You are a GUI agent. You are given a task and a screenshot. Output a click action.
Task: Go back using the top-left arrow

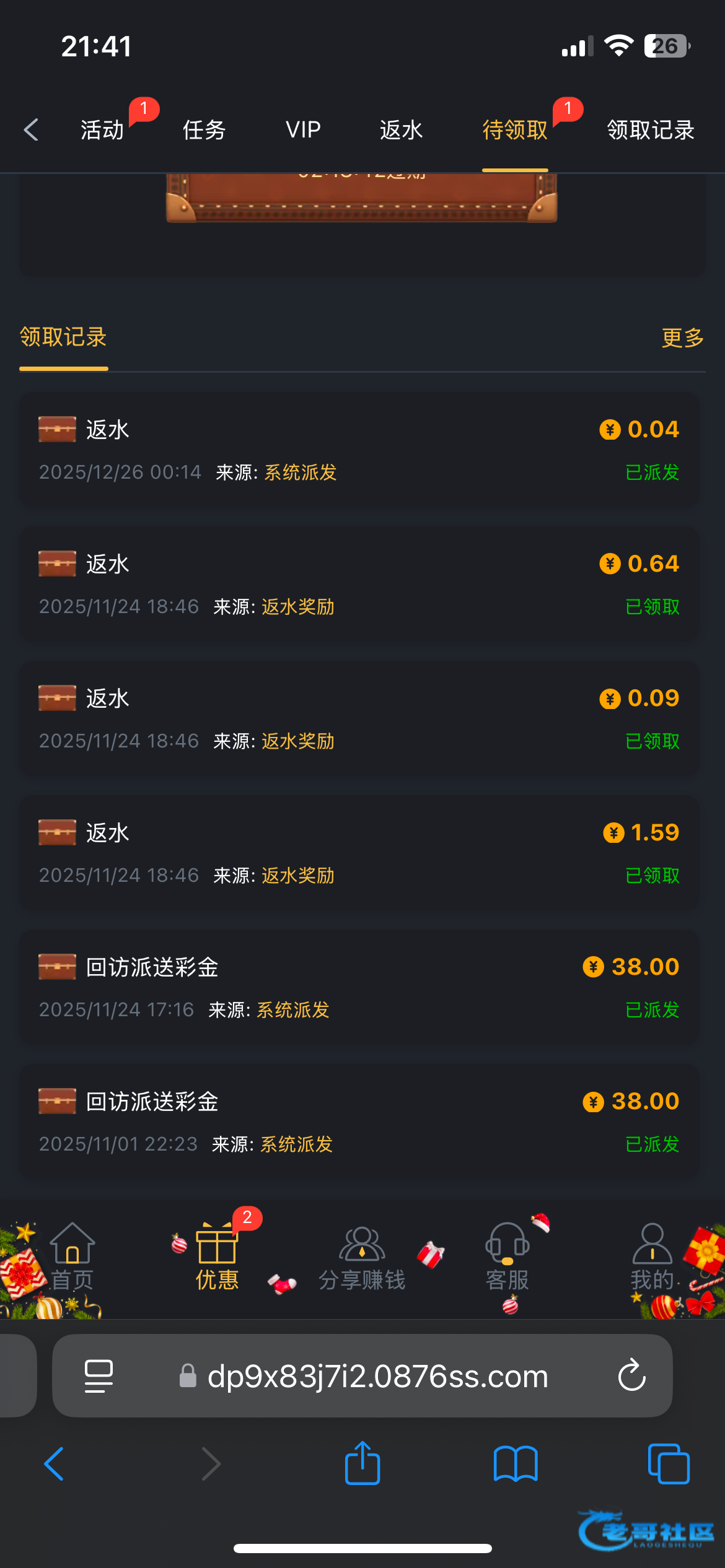pos(31,130)
